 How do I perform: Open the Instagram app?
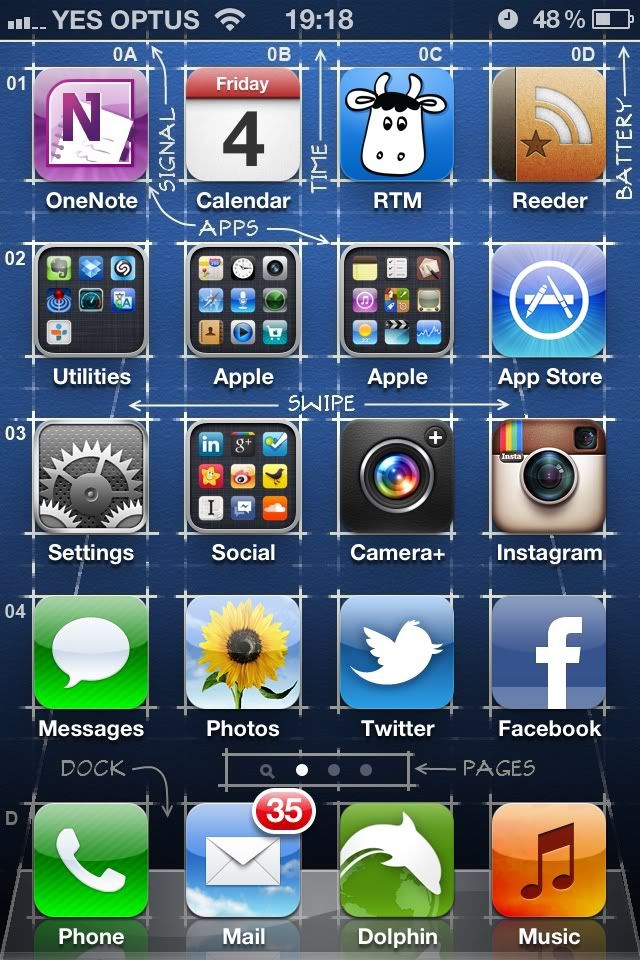pos(549,477)
